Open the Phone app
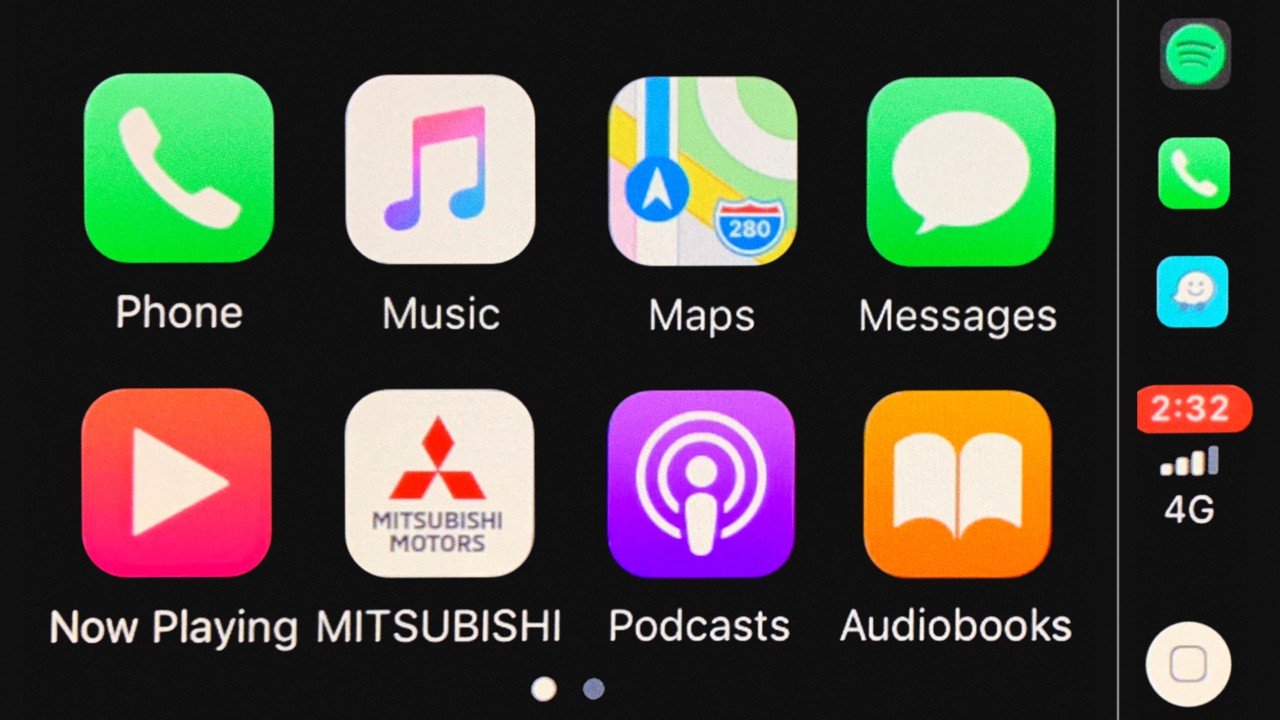 click(x=178, y=168)
